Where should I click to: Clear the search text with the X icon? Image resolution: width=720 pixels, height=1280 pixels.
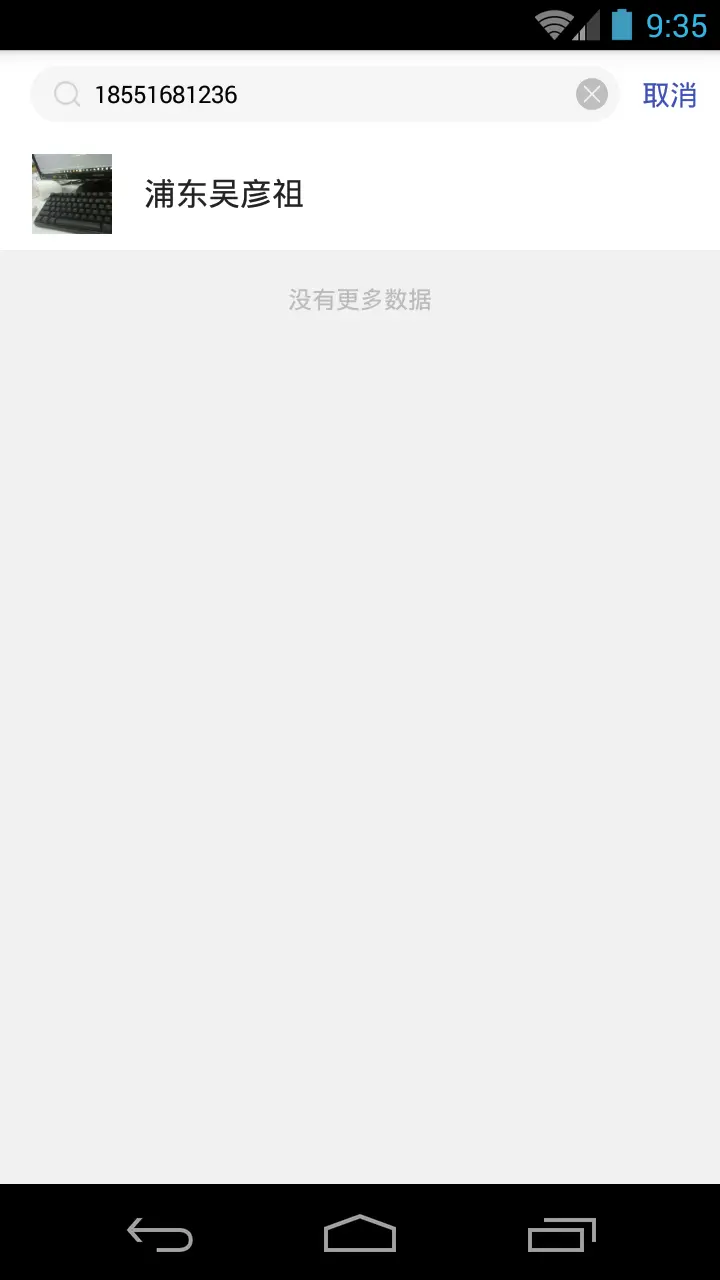pyautogui.click(x=592, y=94)
